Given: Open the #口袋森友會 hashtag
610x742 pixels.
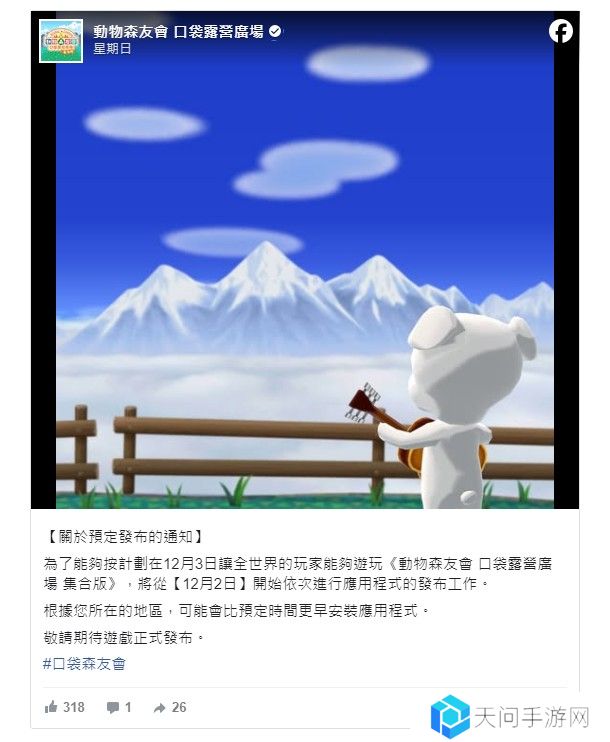Looking at the screenshot, I should [x=84, y=663].
